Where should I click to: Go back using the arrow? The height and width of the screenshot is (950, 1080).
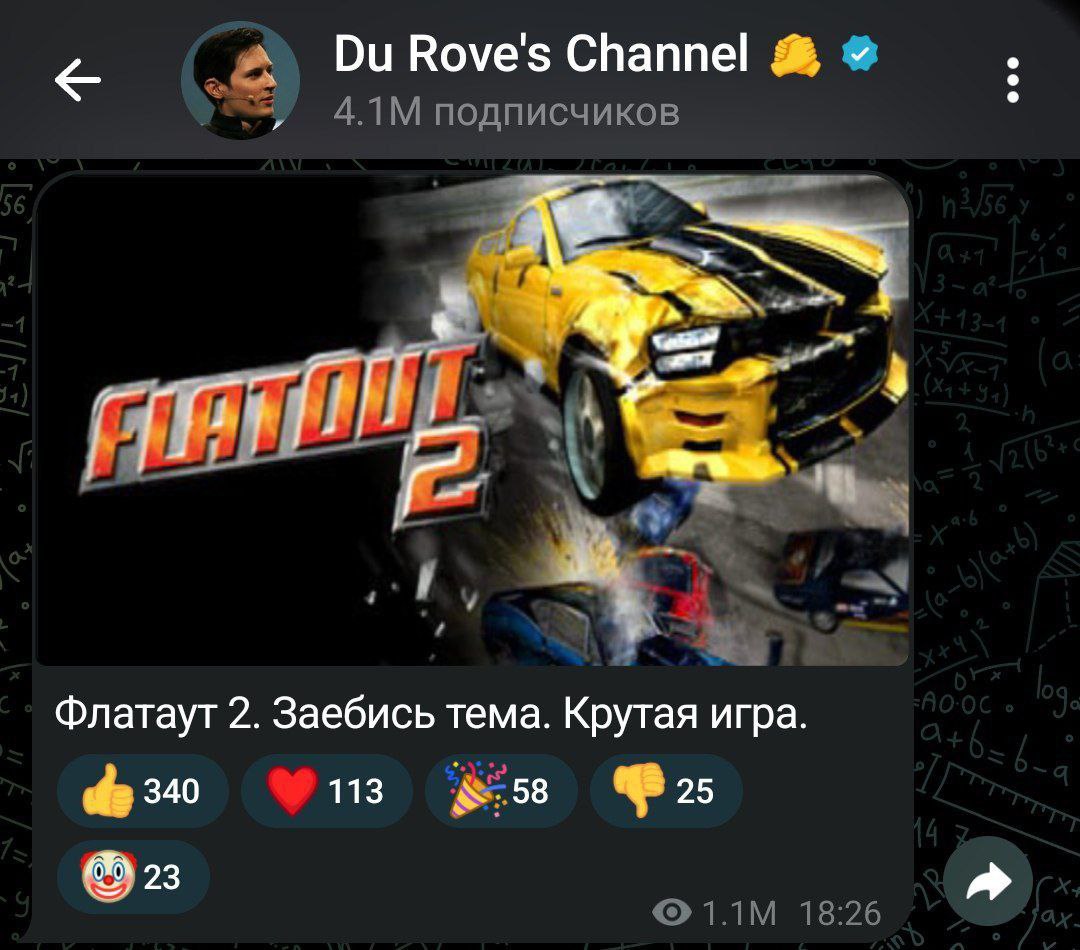(78, 80)
